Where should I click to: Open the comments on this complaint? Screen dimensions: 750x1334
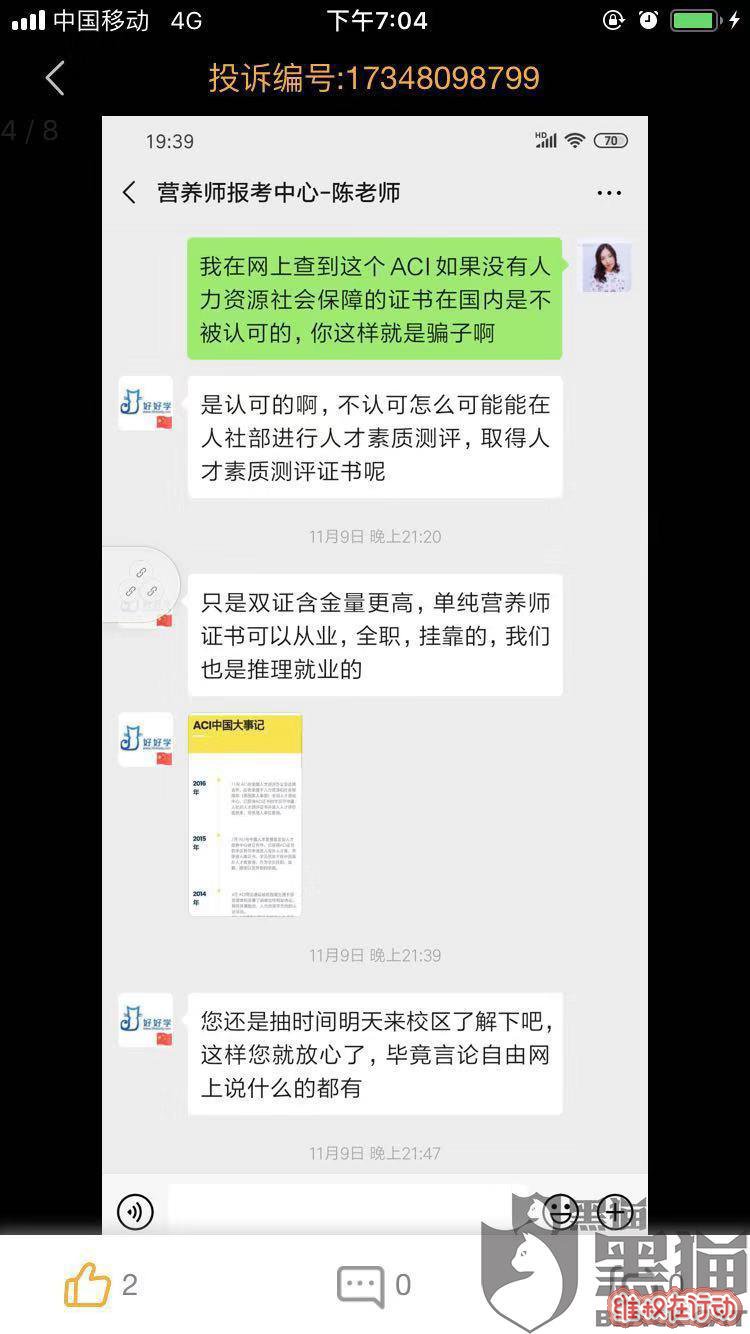click(x=360, y=1285)
